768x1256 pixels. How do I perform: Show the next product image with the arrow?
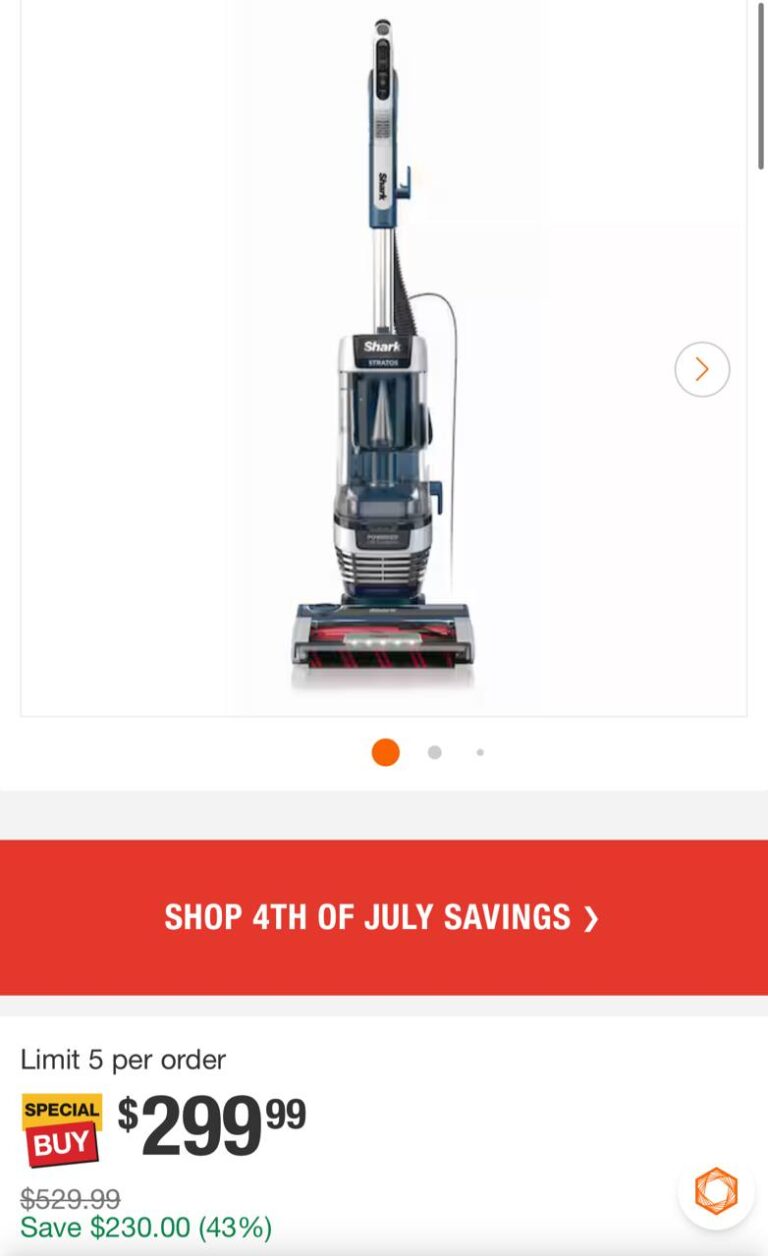(702, 370)
